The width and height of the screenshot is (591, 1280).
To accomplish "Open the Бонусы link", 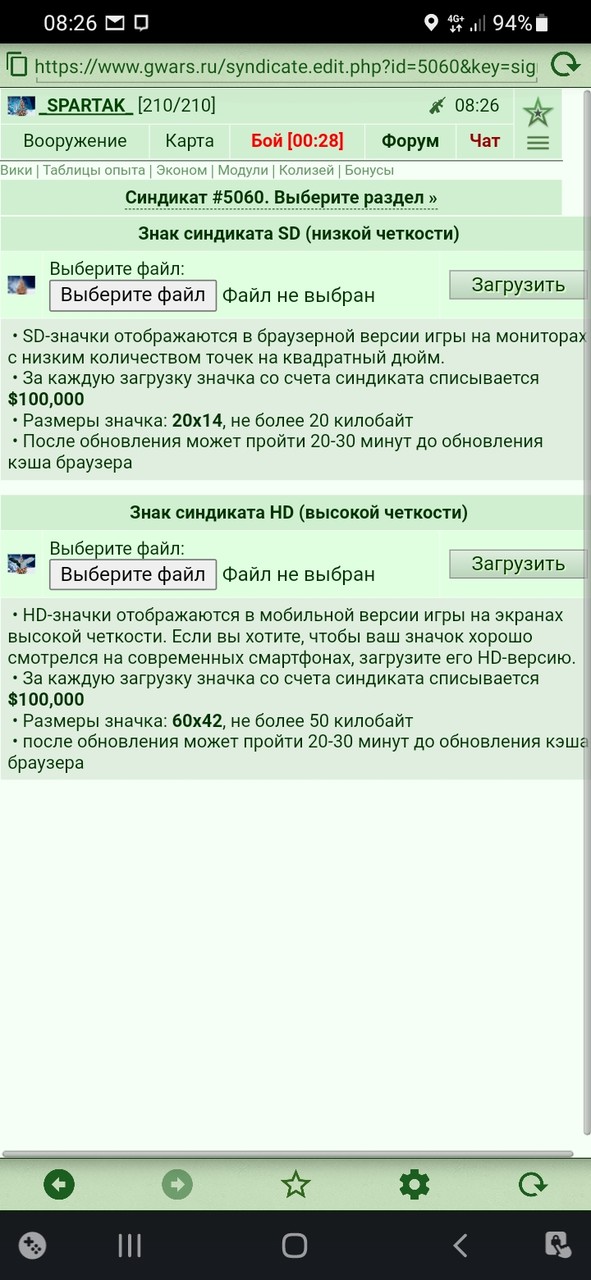I will pyautogui.click(x=369, y=171).
